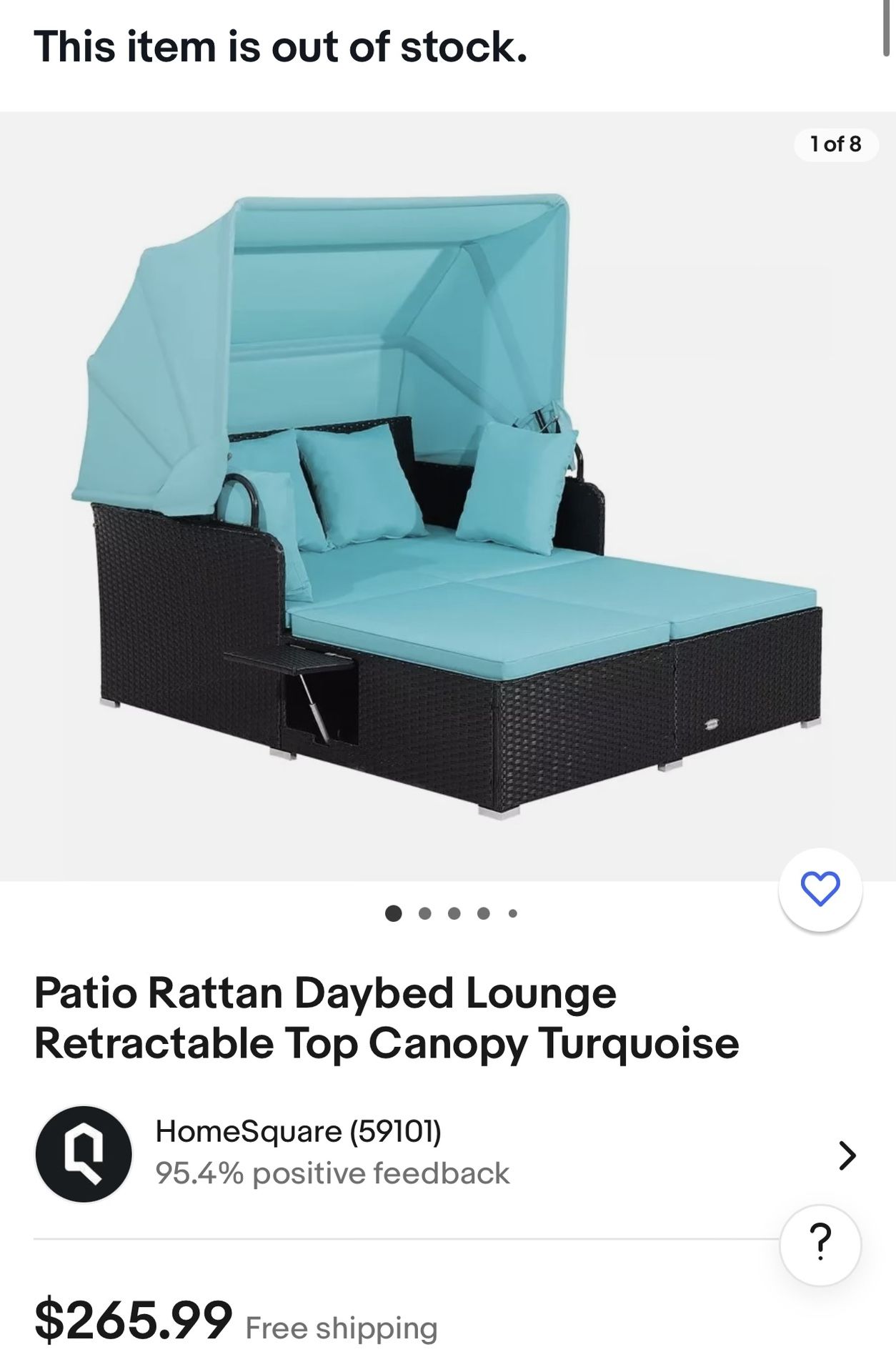Toggle the watchlist heart on the photo
896x1372 pixels.
[x=822, y=888]
